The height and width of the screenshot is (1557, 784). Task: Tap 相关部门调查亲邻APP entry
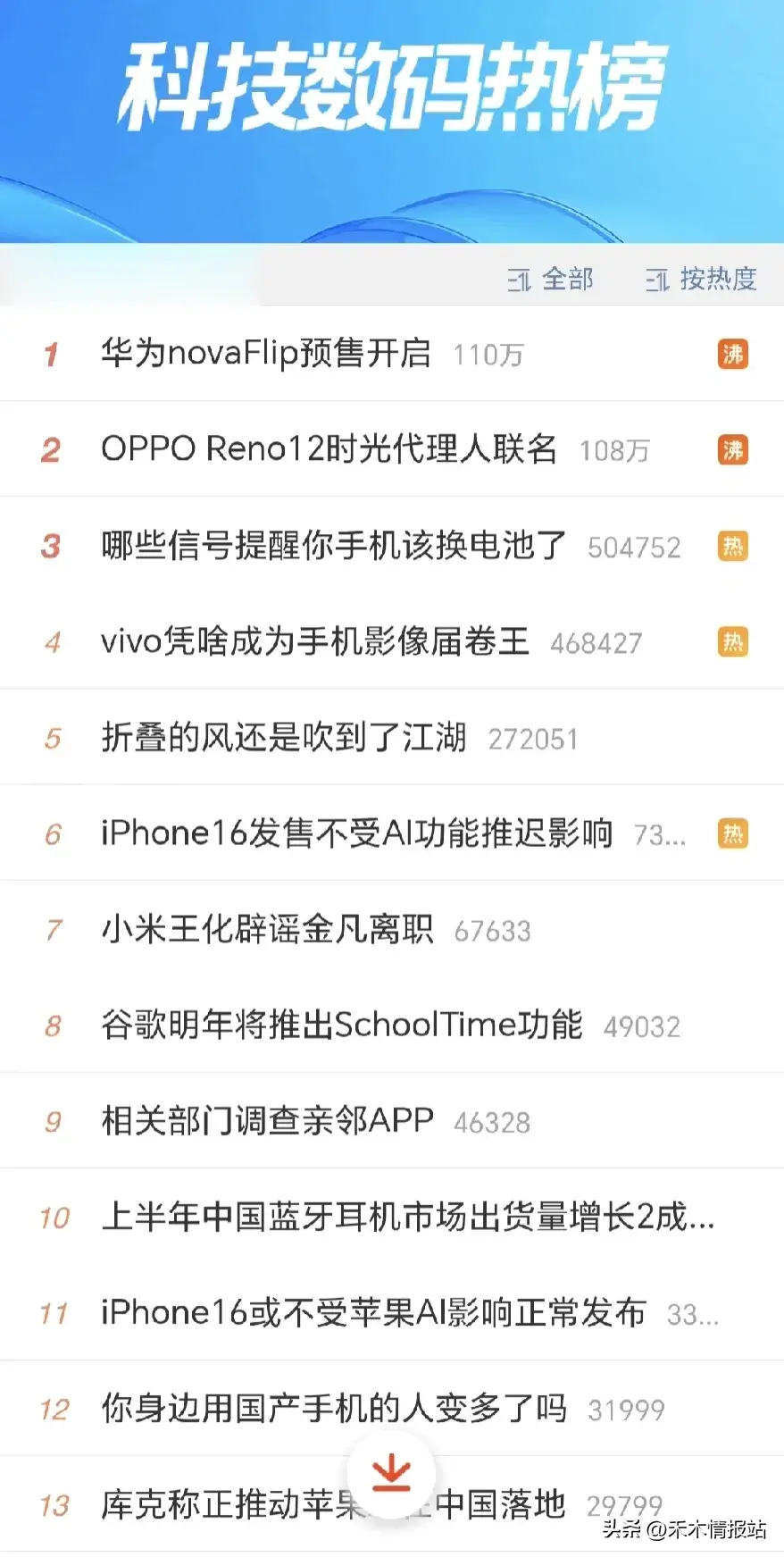[392, 1121]
